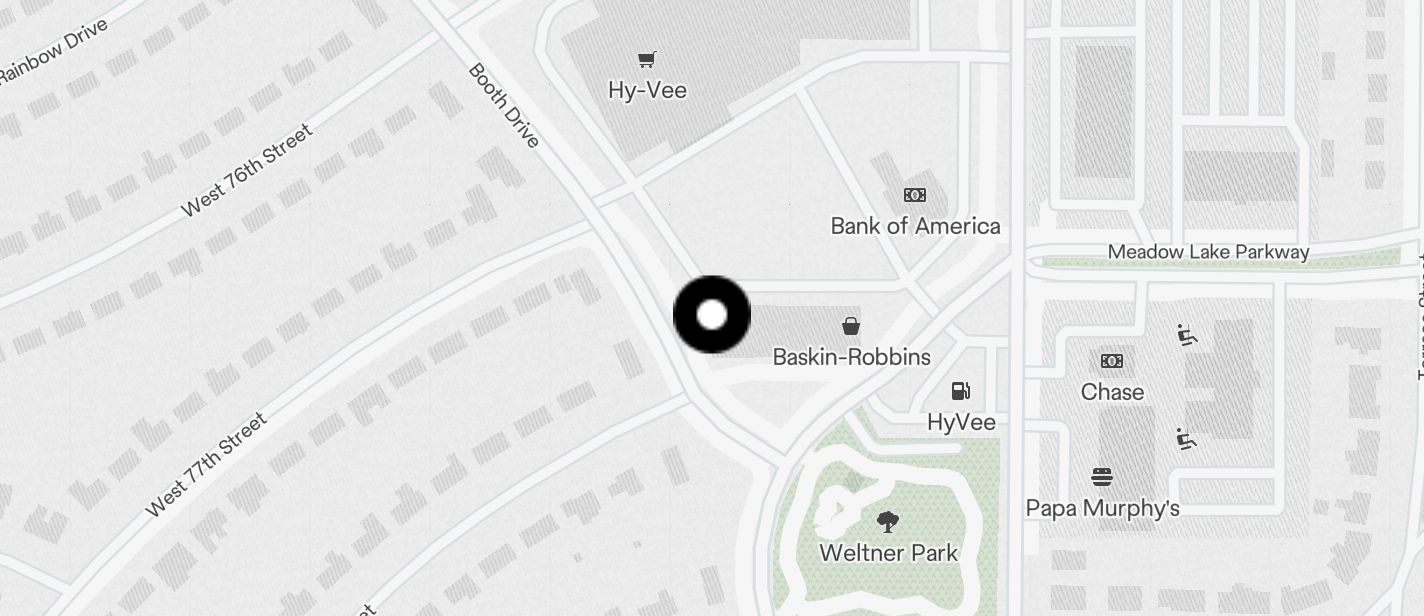Select the Papa Murphy's marker
Image resolution: width=1424 pixels, height=616 pixels.
click(x=1102, y=477)
